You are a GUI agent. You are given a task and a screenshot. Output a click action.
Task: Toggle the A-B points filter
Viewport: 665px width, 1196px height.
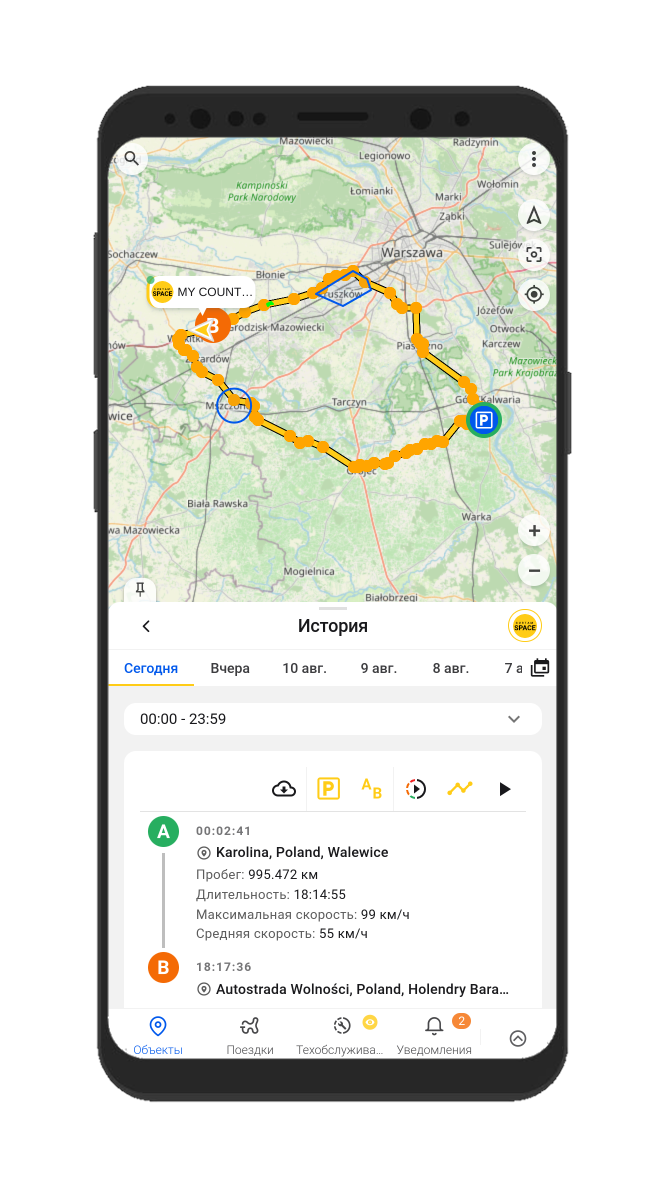tap(371, 789)
